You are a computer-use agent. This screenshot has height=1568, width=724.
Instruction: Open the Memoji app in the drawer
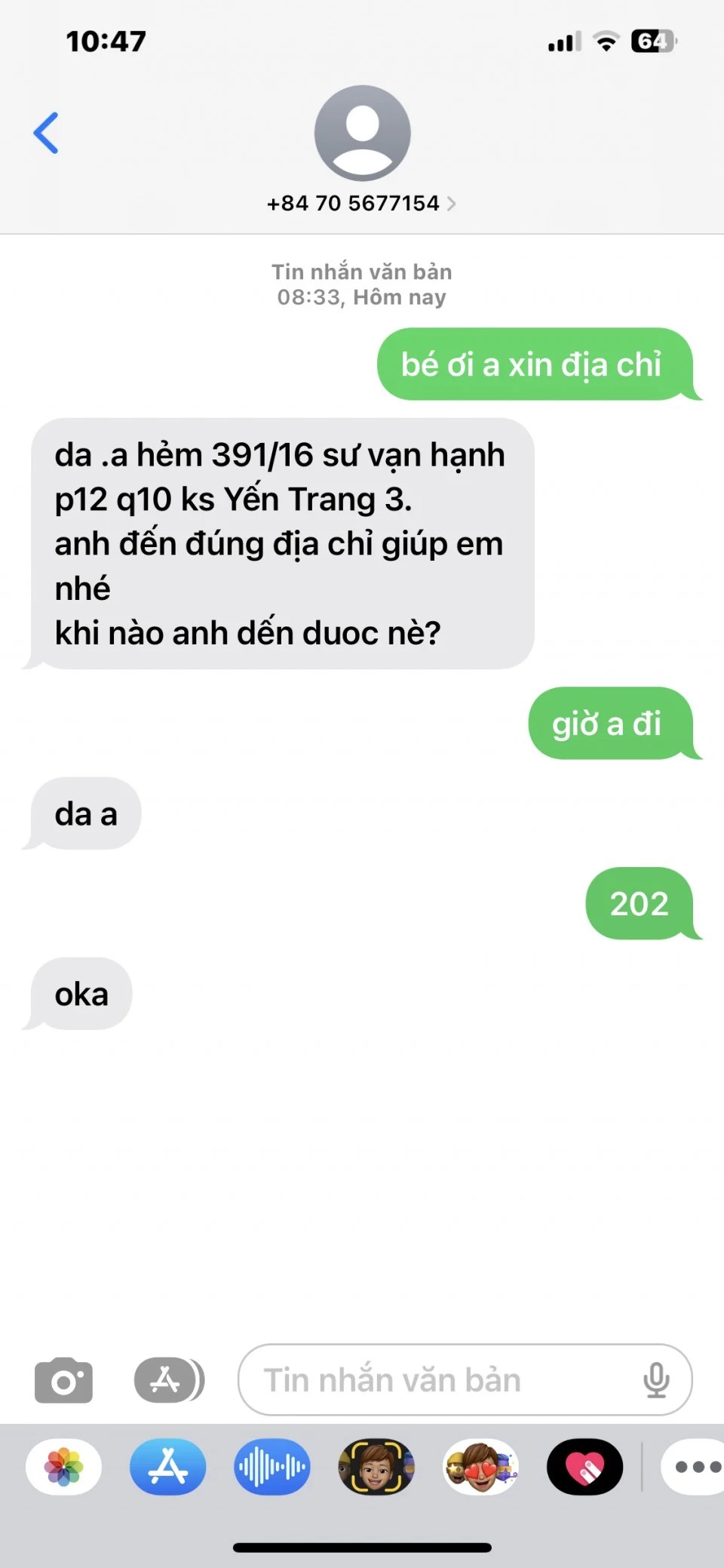[376, 1467]
